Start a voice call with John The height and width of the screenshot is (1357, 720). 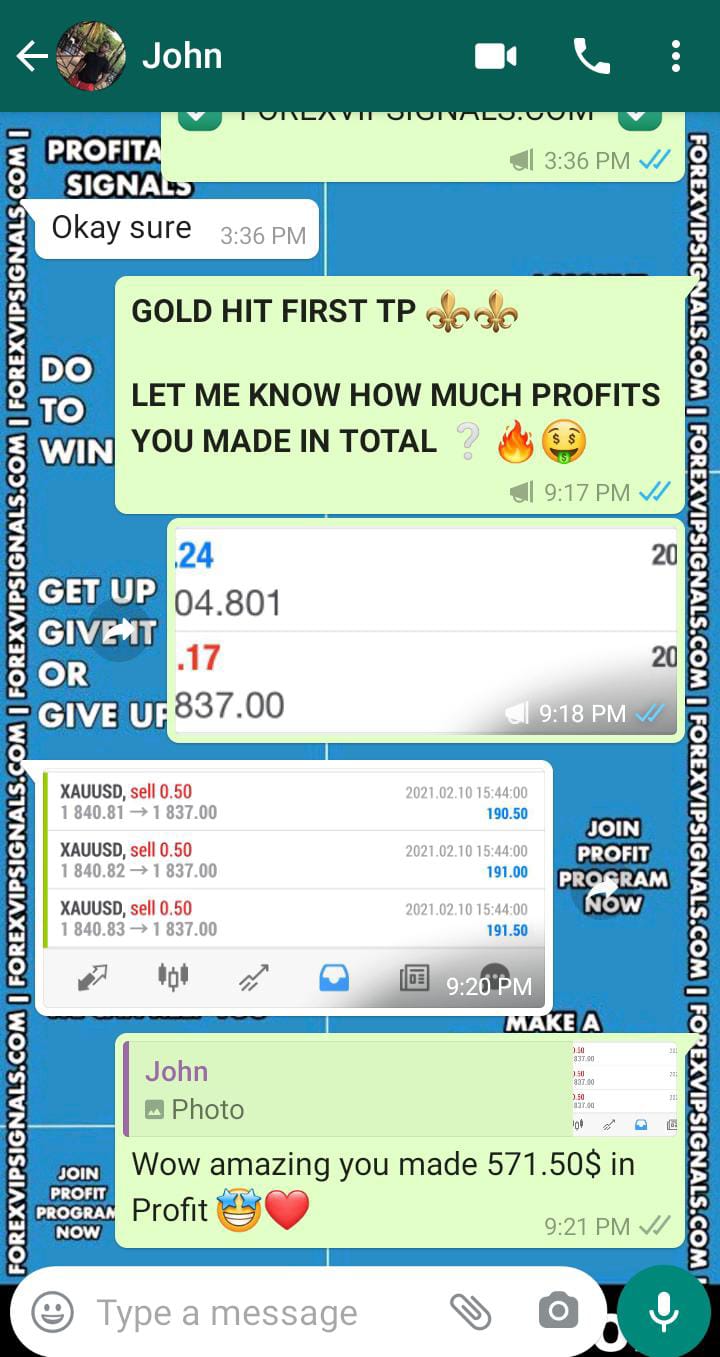(x=591, y=57)
